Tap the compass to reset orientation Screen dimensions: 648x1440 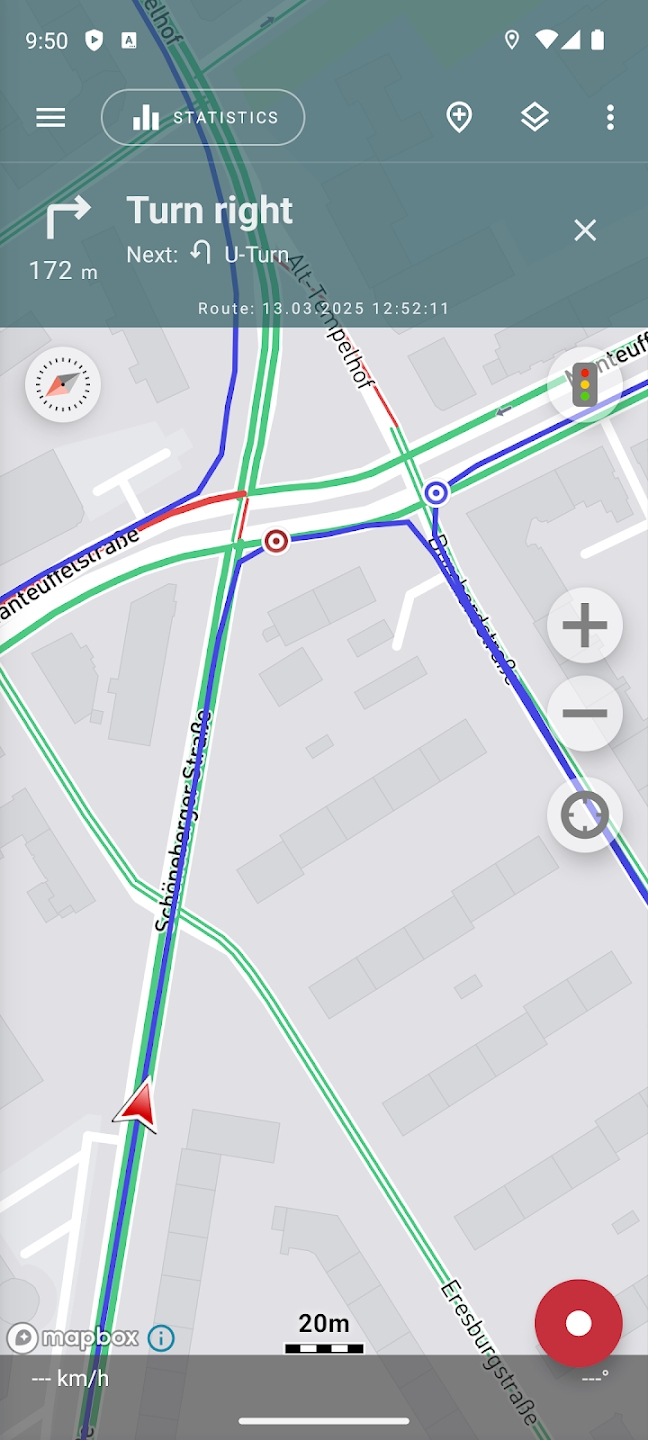(x=63, y=384)
